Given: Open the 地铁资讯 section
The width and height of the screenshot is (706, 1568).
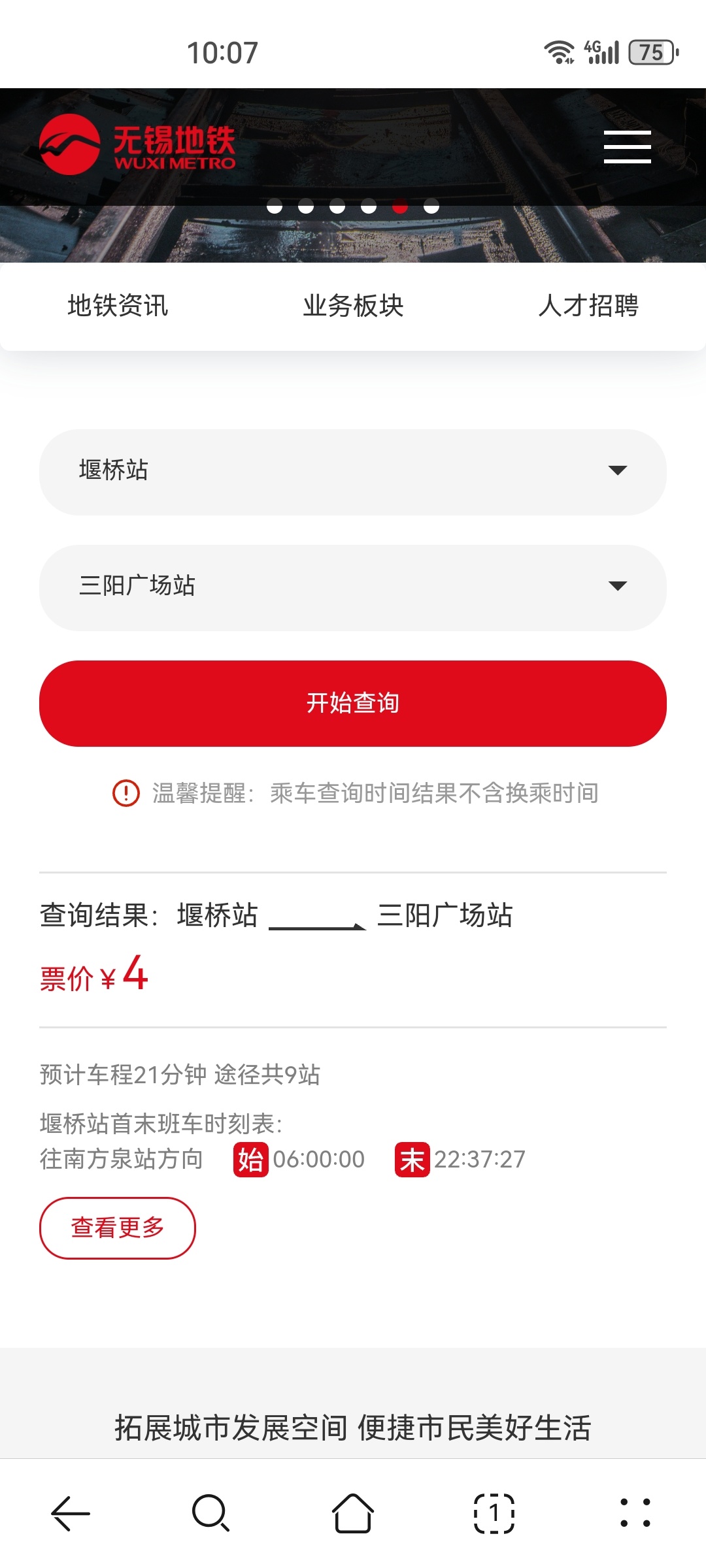Looking at the screenshot, I should [x=118, y=306].
